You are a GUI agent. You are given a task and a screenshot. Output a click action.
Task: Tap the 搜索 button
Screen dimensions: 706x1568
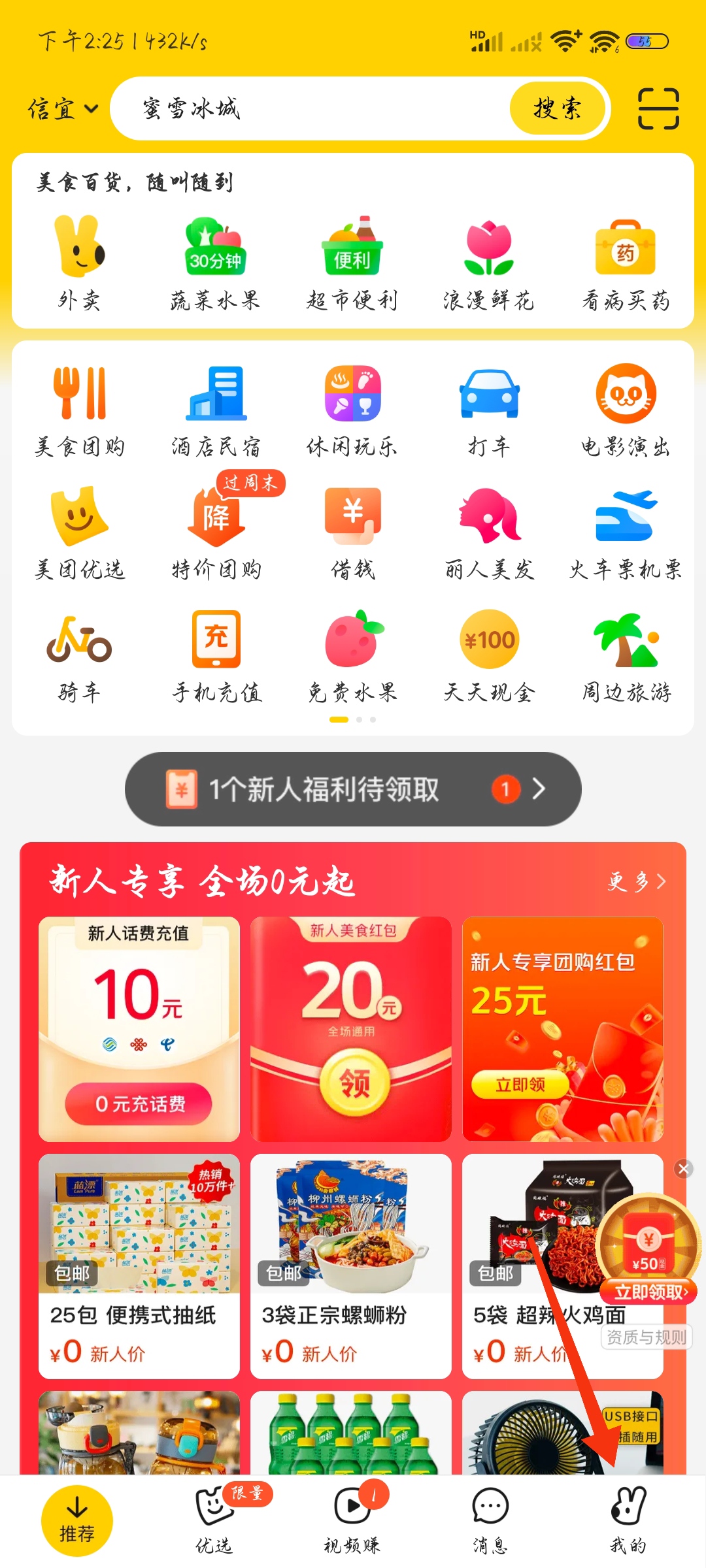coord(556,108)
